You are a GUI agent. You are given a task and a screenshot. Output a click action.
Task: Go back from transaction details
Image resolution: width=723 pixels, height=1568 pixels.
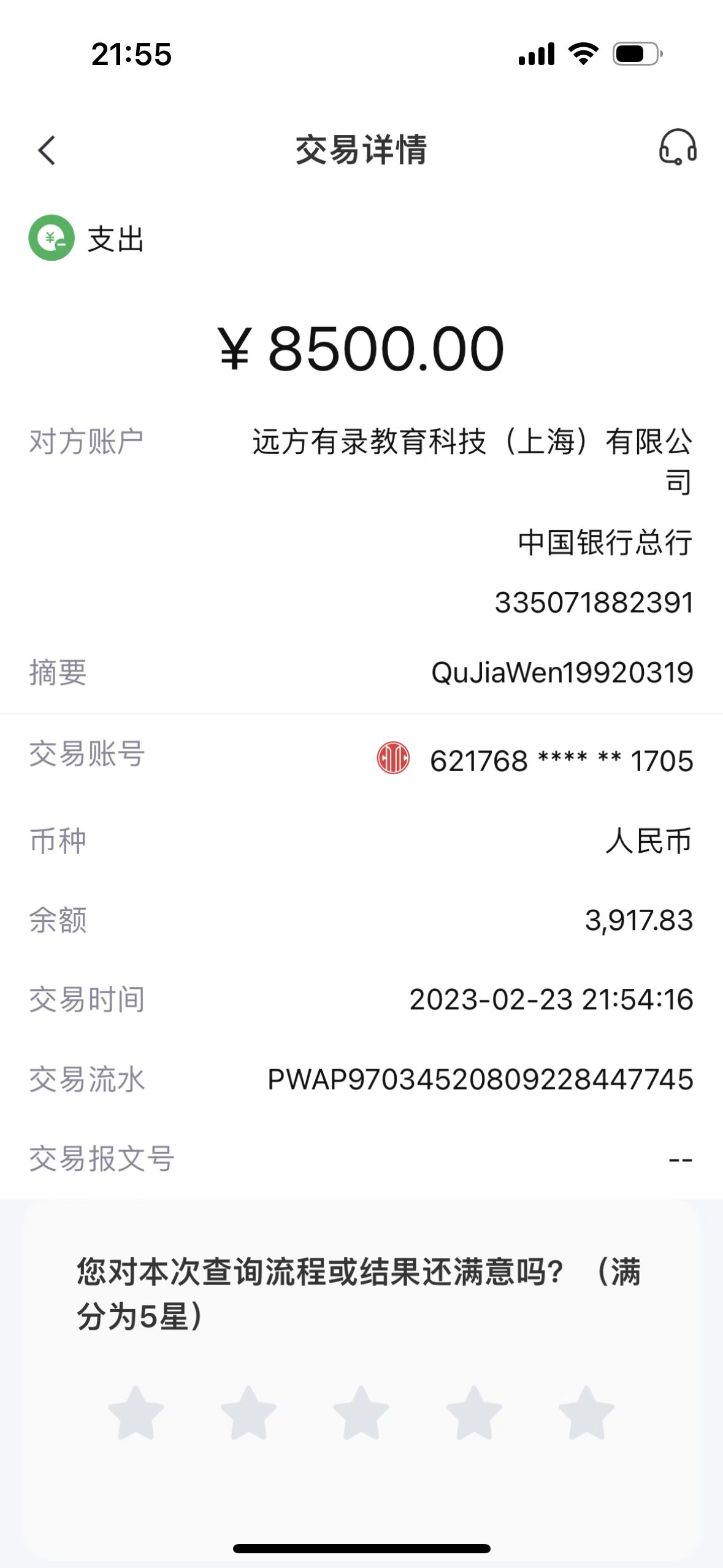47,150
